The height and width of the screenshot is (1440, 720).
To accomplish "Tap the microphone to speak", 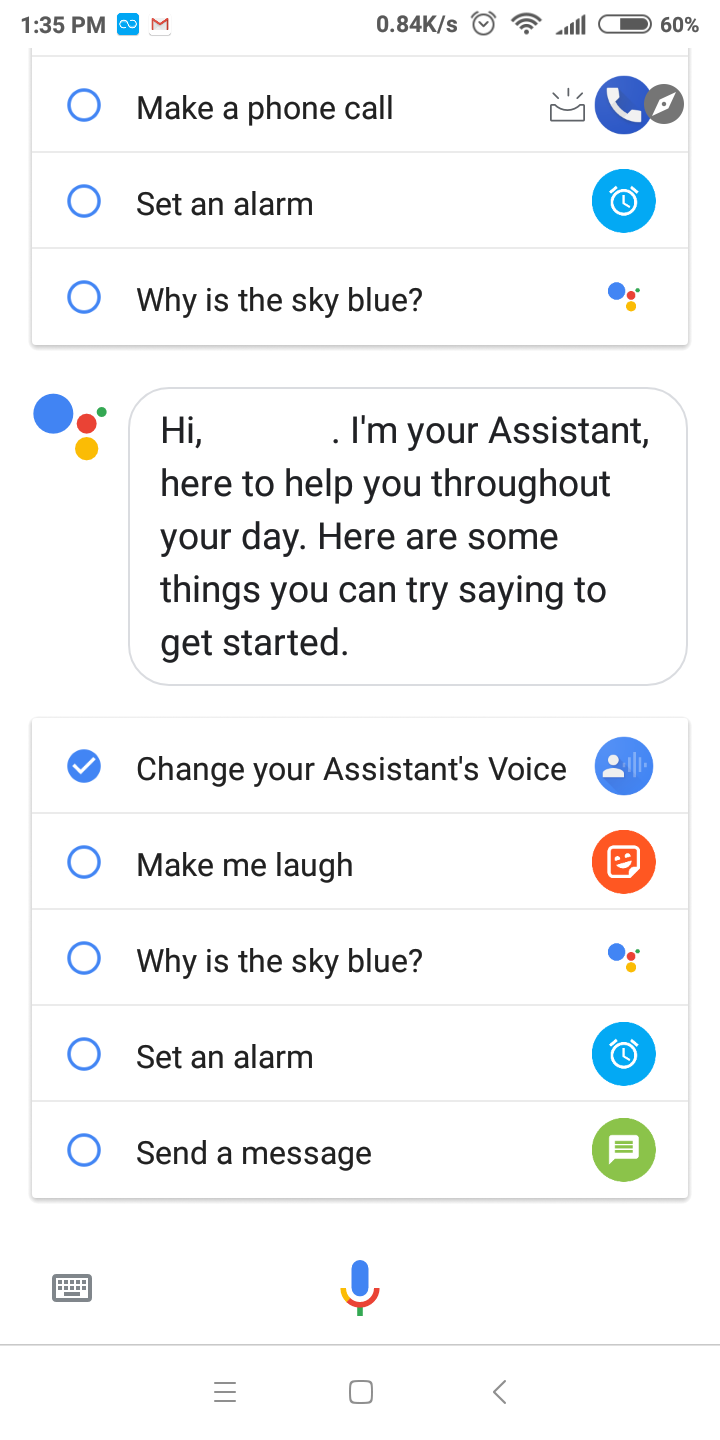I will tap(360, 1288).
